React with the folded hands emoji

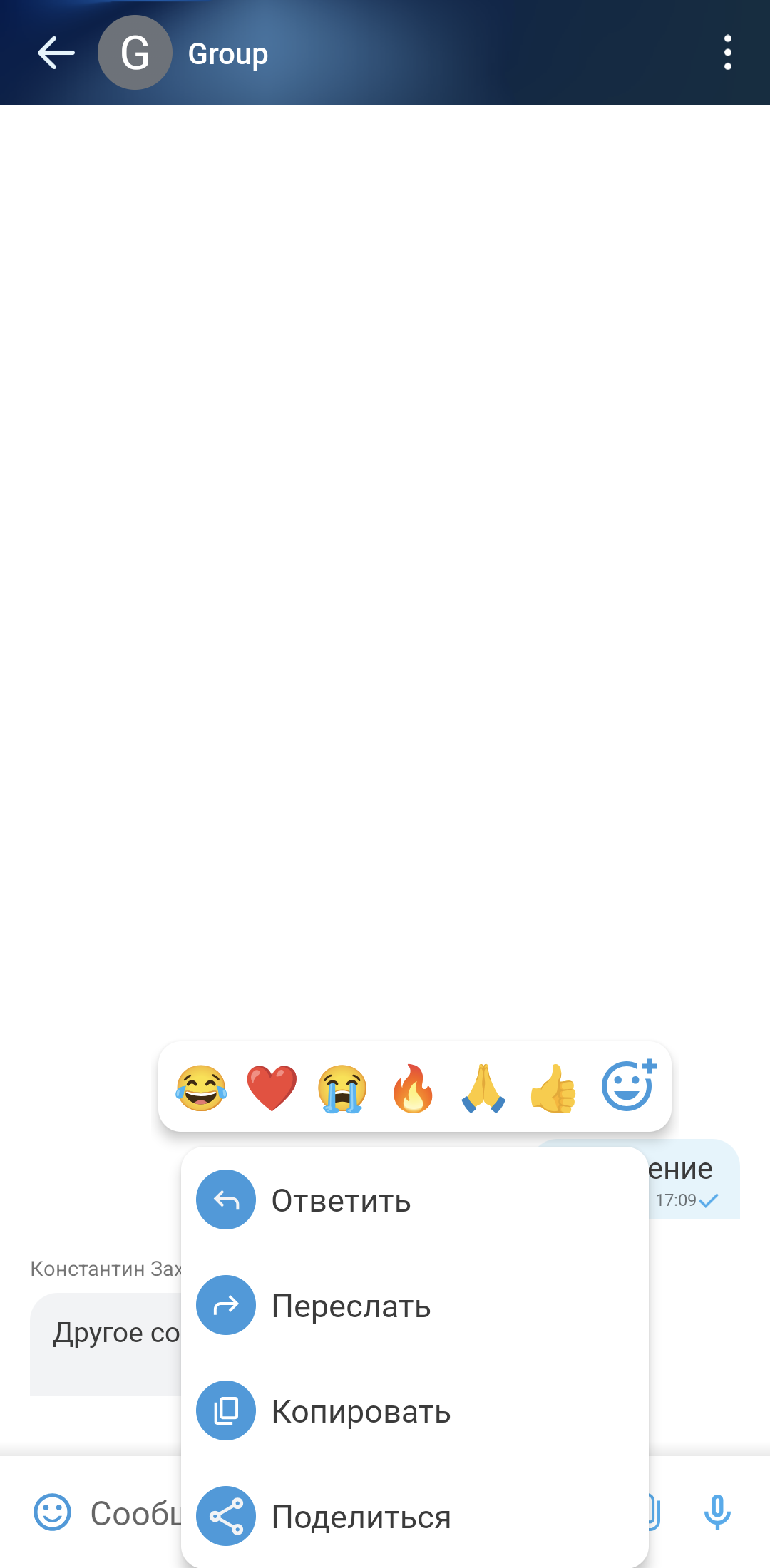(483, 1088)
